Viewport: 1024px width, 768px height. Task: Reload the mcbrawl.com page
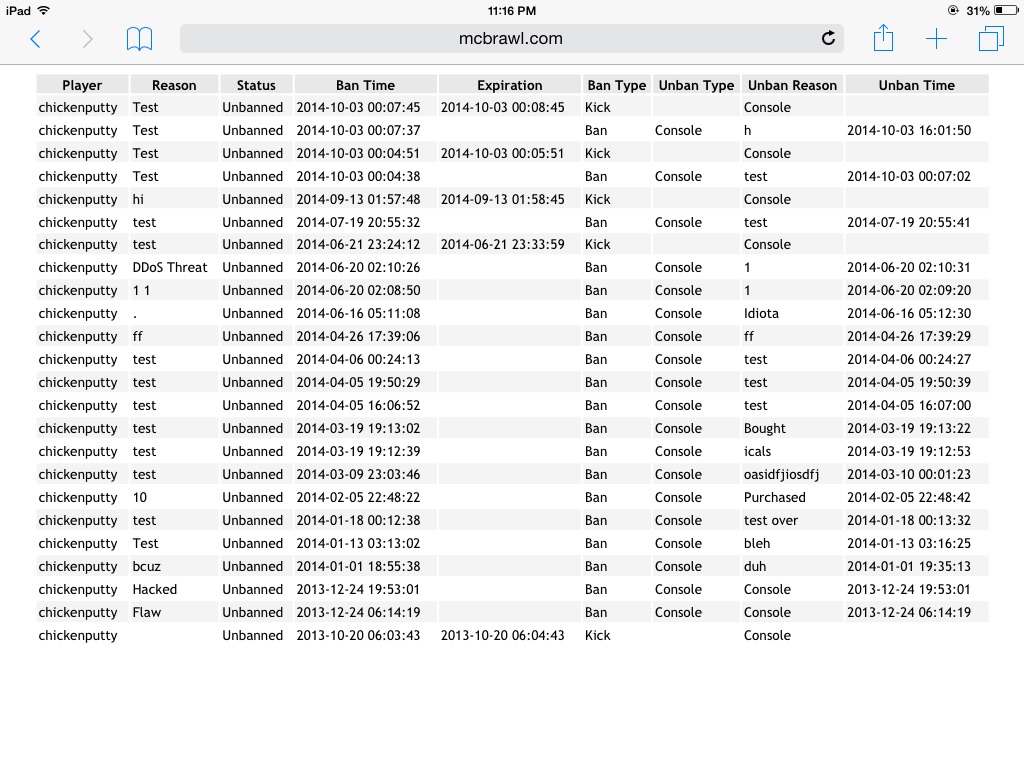[828, 39]
